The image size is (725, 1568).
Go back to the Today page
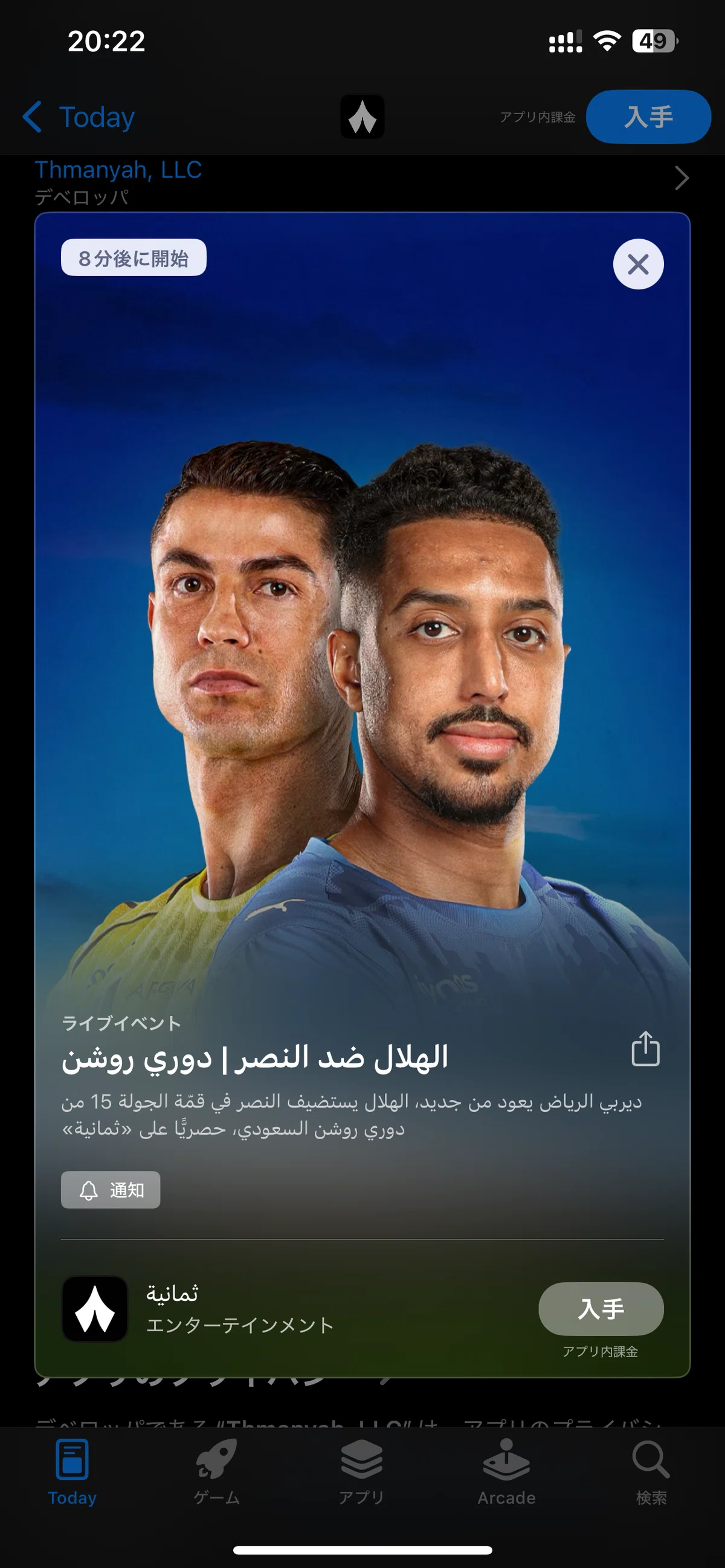(x=79, y=117)
